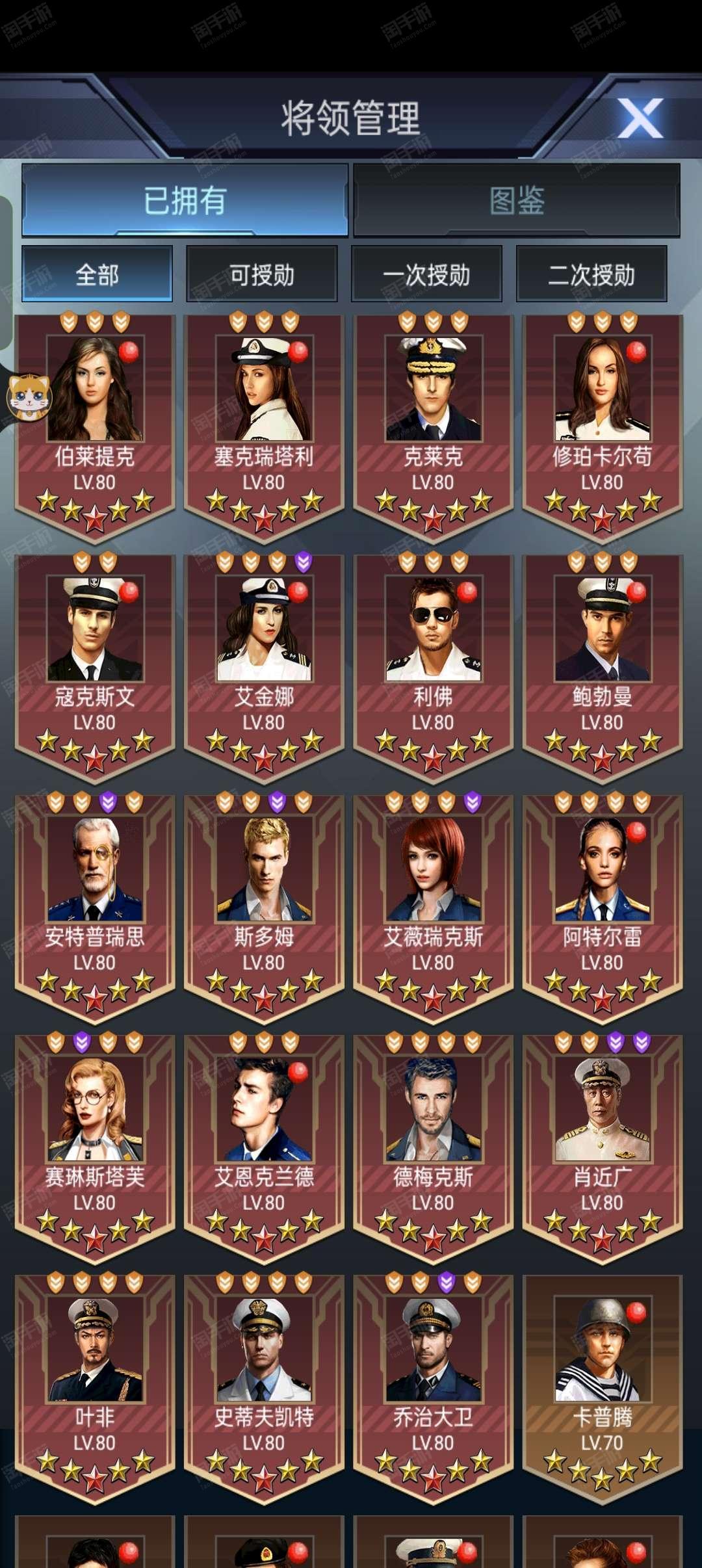
Task: Open general 史蒂夫凯特 card
Action: pos(264,1386)
